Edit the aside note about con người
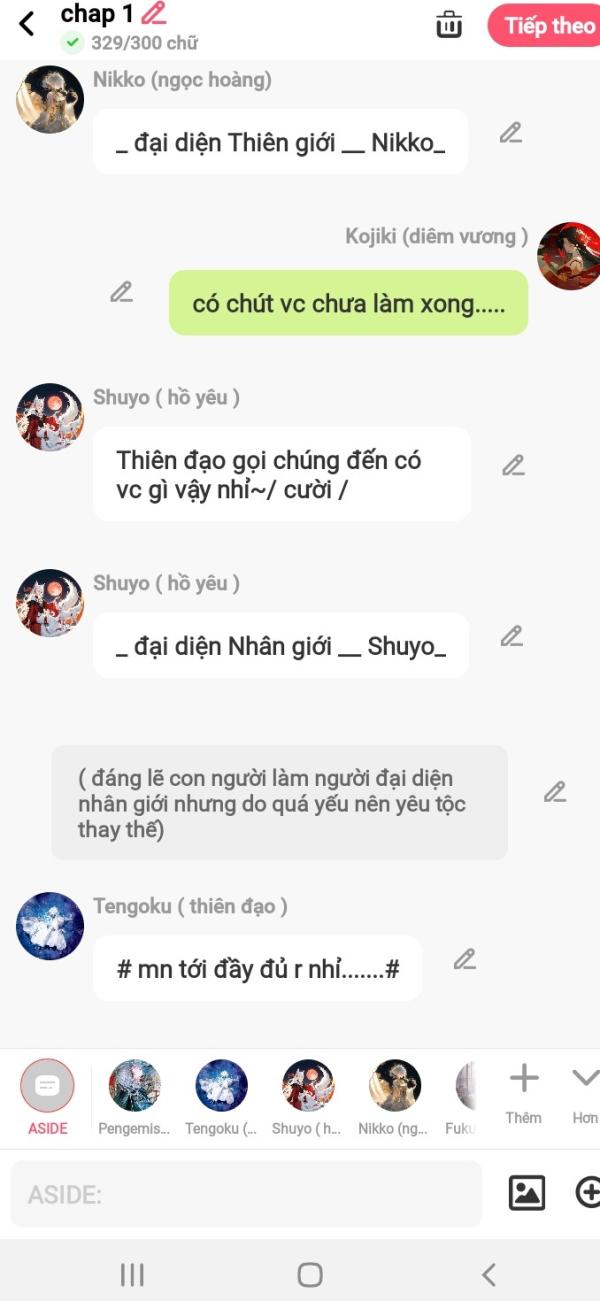Image resolution: width=600 pixels, height=1301 pixels. tap(555, 792)
